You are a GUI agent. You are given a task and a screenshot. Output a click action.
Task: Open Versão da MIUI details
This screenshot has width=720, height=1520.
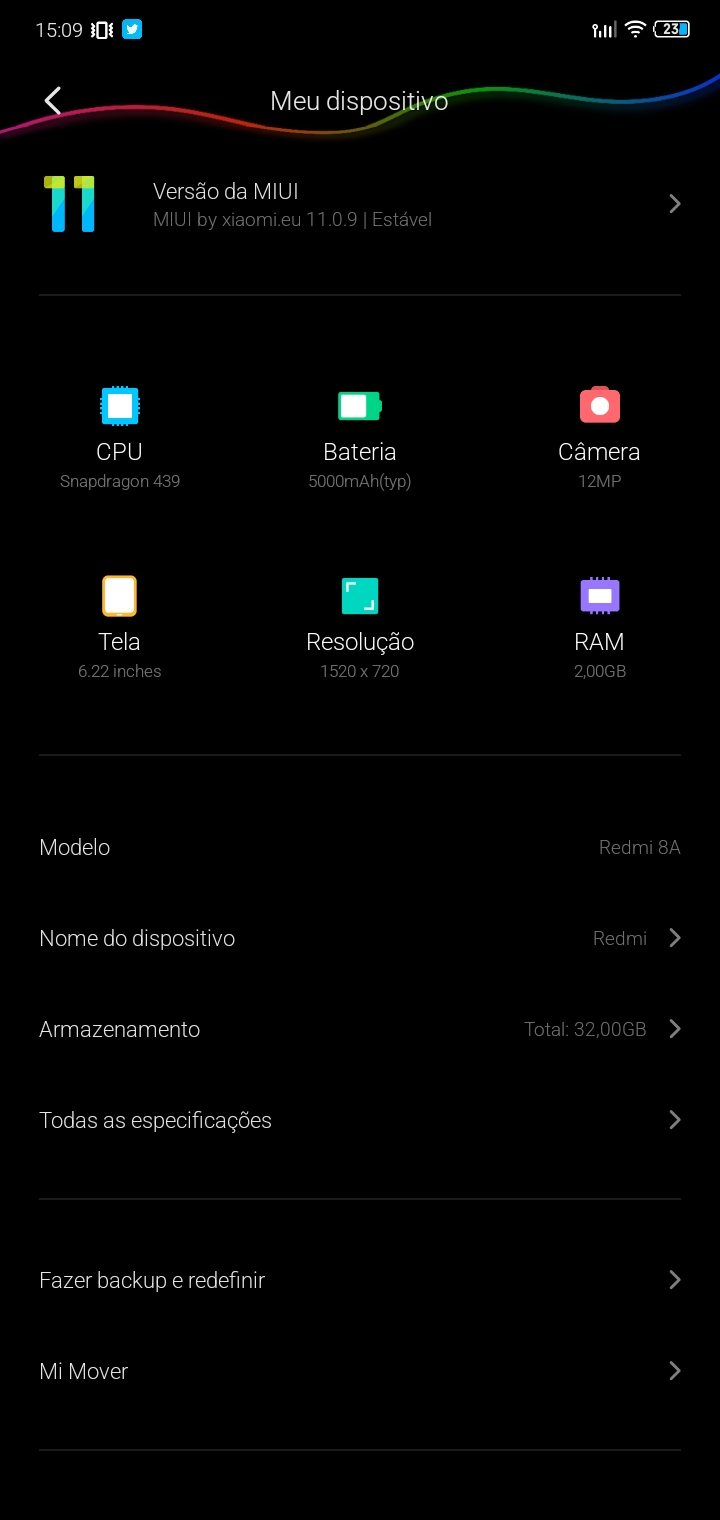coord(360,204)
